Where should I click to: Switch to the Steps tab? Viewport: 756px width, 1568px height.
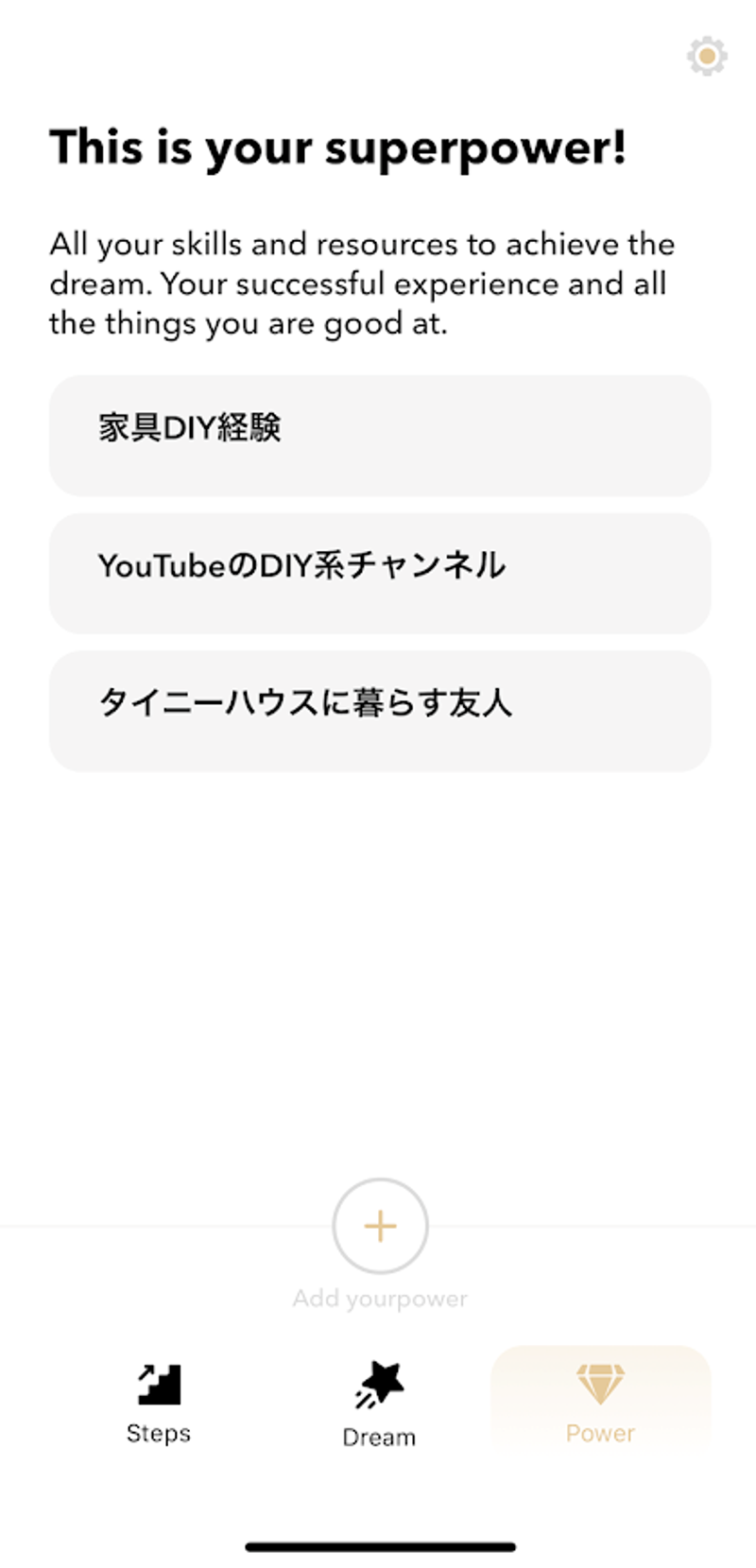[159, 1403]
